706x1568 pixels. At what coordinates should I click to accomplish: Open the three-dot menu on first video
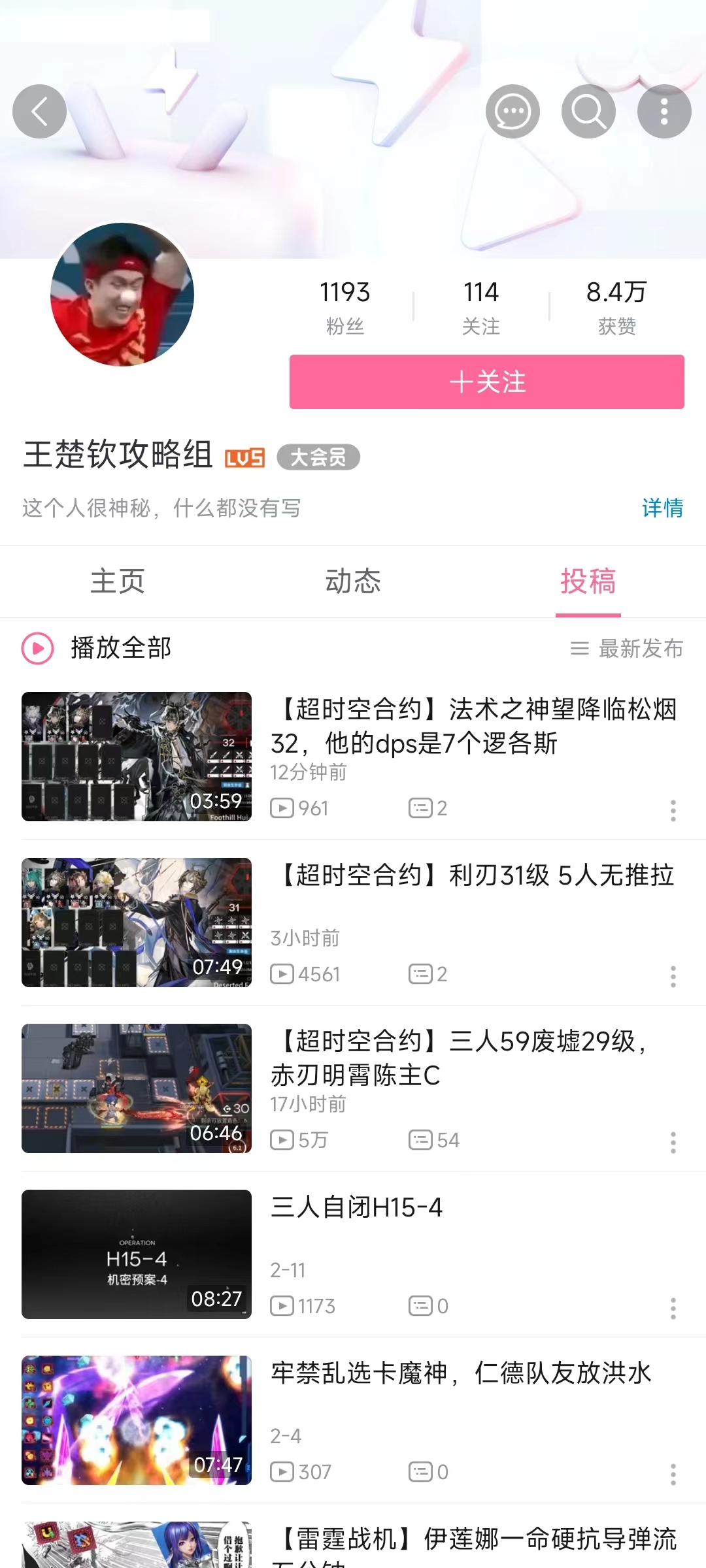(x=673, y=811)
